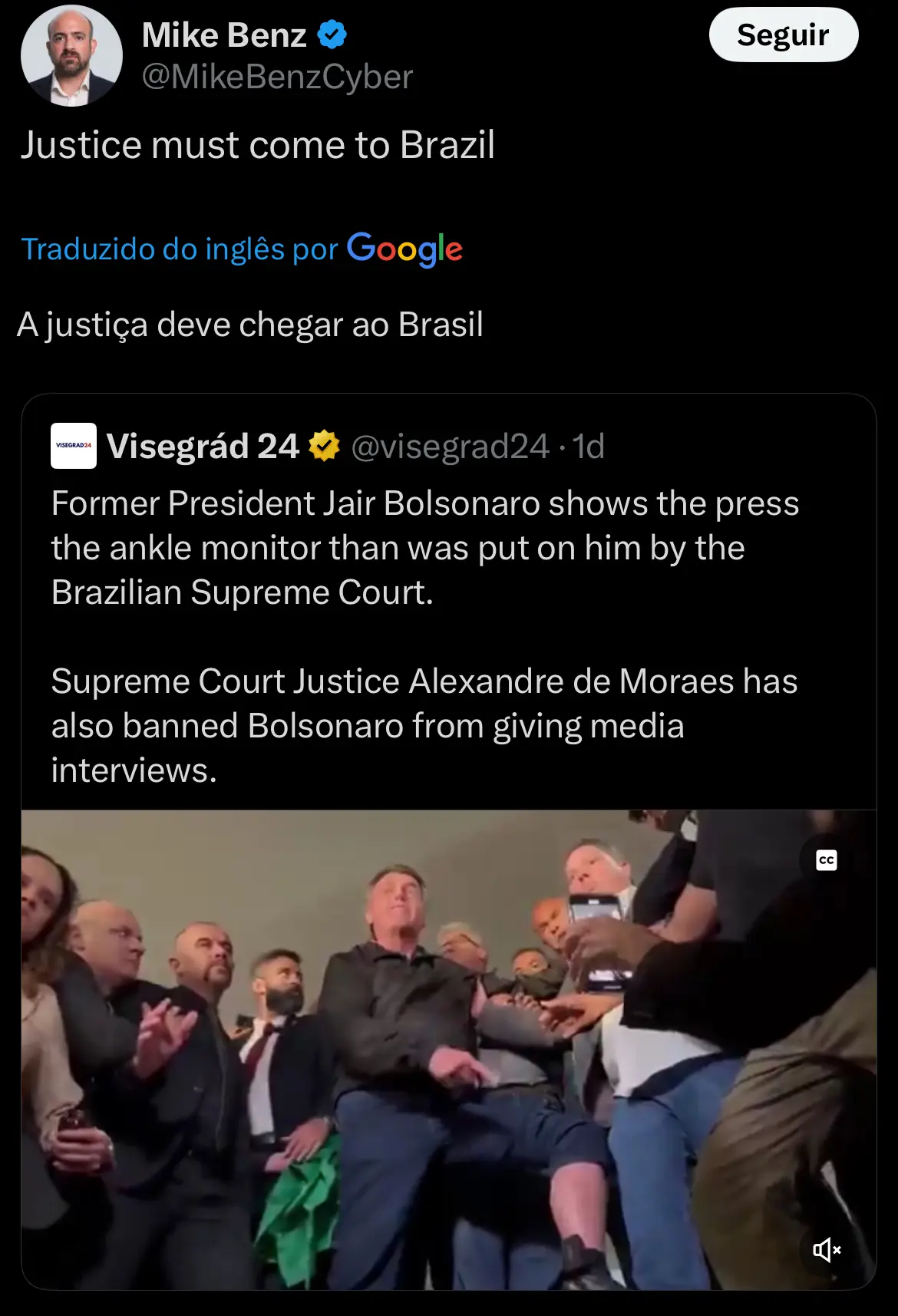Follow Mike Benz with the Seguir button
This screenshot has height=1316, width=898.
point(783,35)
